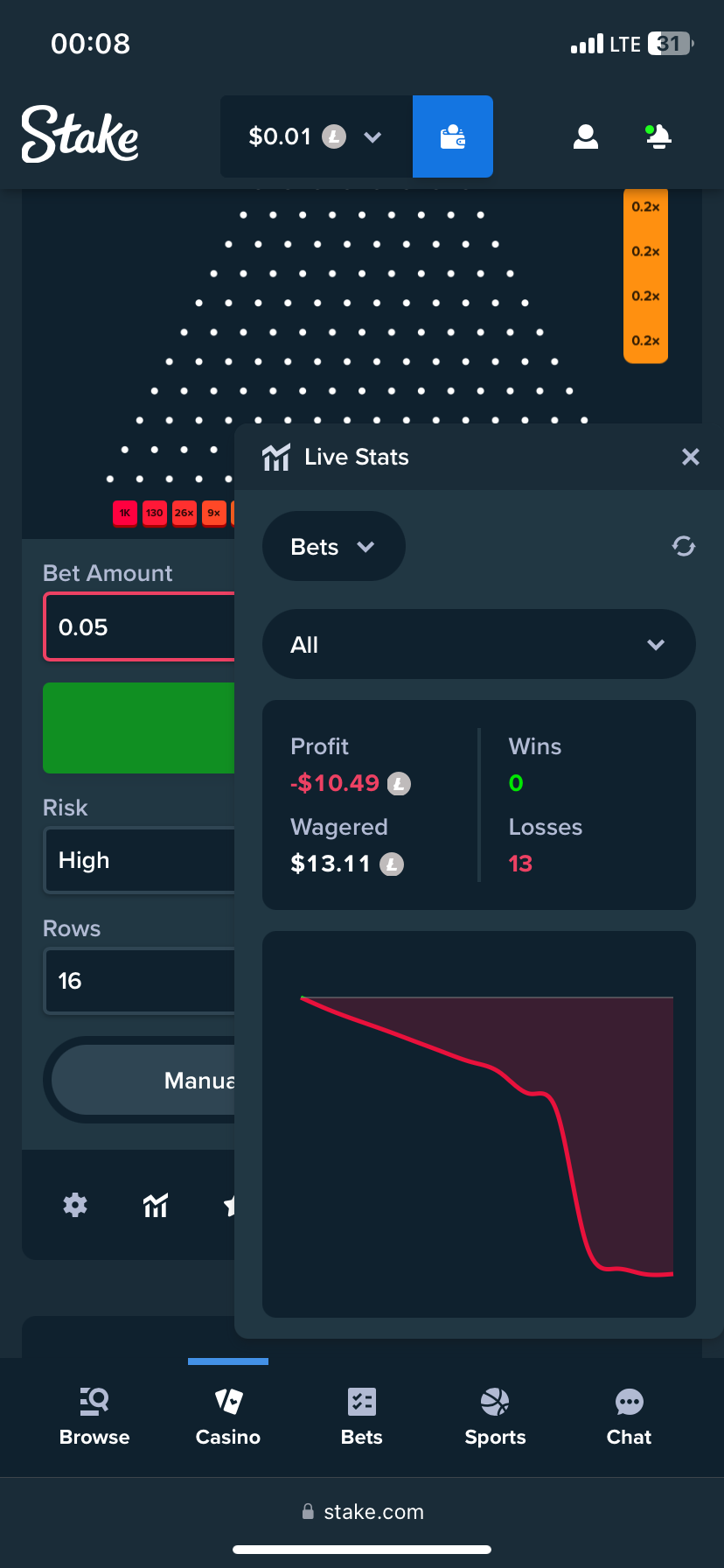Open the wallet button
724x1568 pixels.
tap(453, 136)
